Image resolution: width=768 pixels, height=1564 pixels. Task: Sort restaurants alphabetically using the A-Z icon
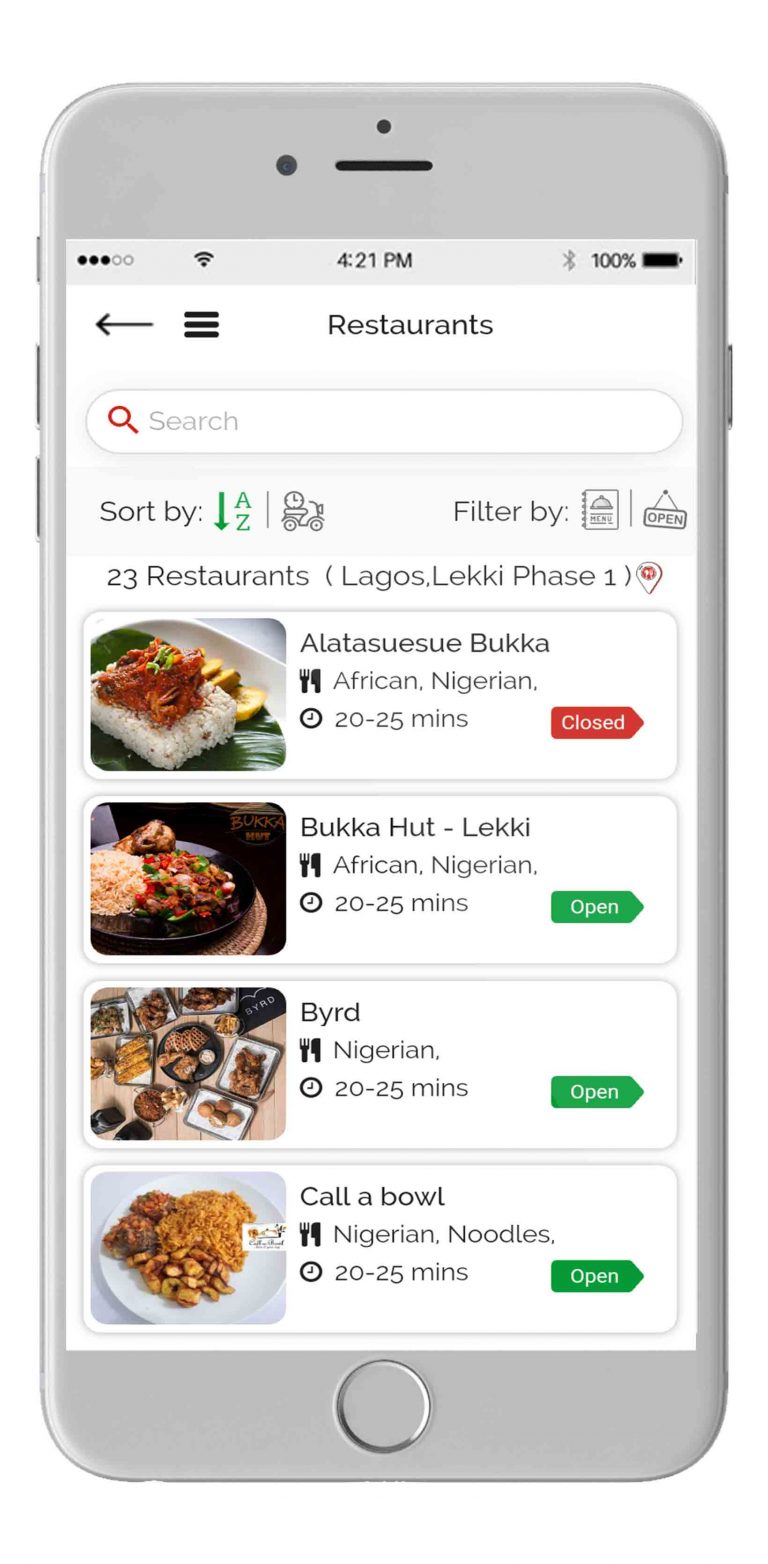click(x=232, y=510)
